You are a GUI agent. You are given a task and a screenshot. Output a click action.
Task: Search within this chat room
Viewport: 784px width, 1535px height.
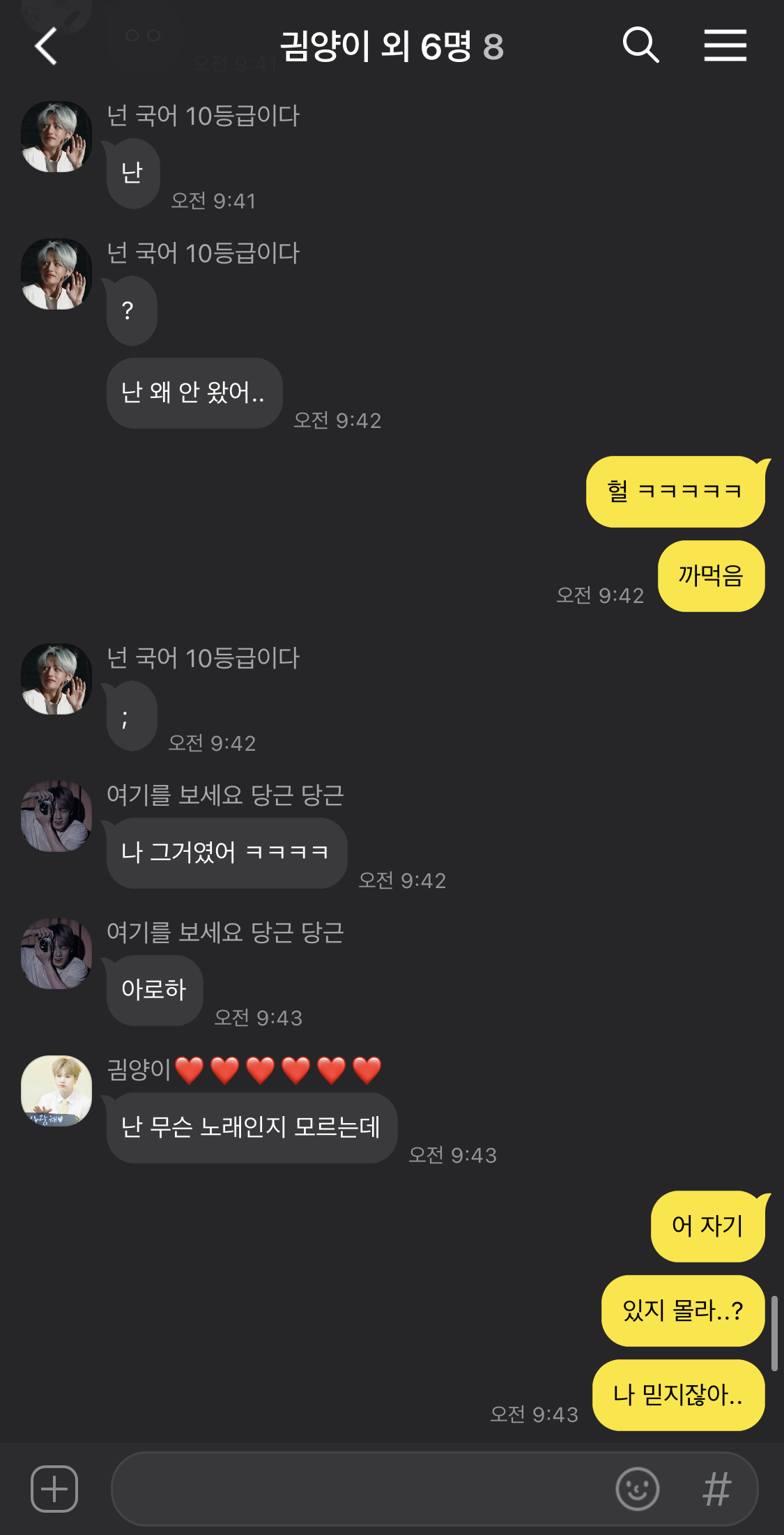point(640,46)
